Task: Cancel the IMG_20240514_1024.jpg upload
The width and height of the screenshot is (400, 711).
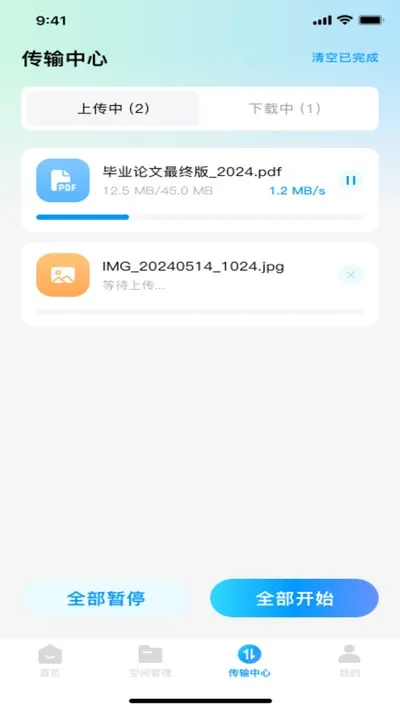Action: 351,275
